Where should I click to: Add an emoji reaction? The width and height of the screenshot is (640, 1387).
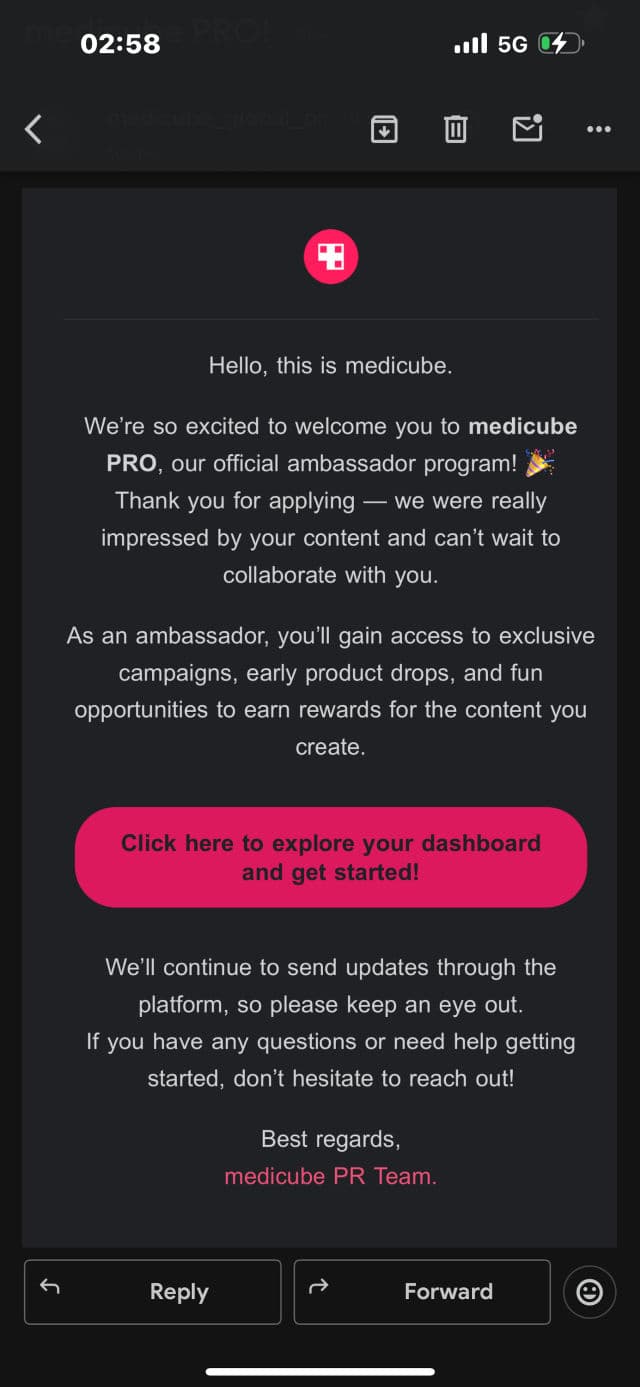[x=589, y=1292]
